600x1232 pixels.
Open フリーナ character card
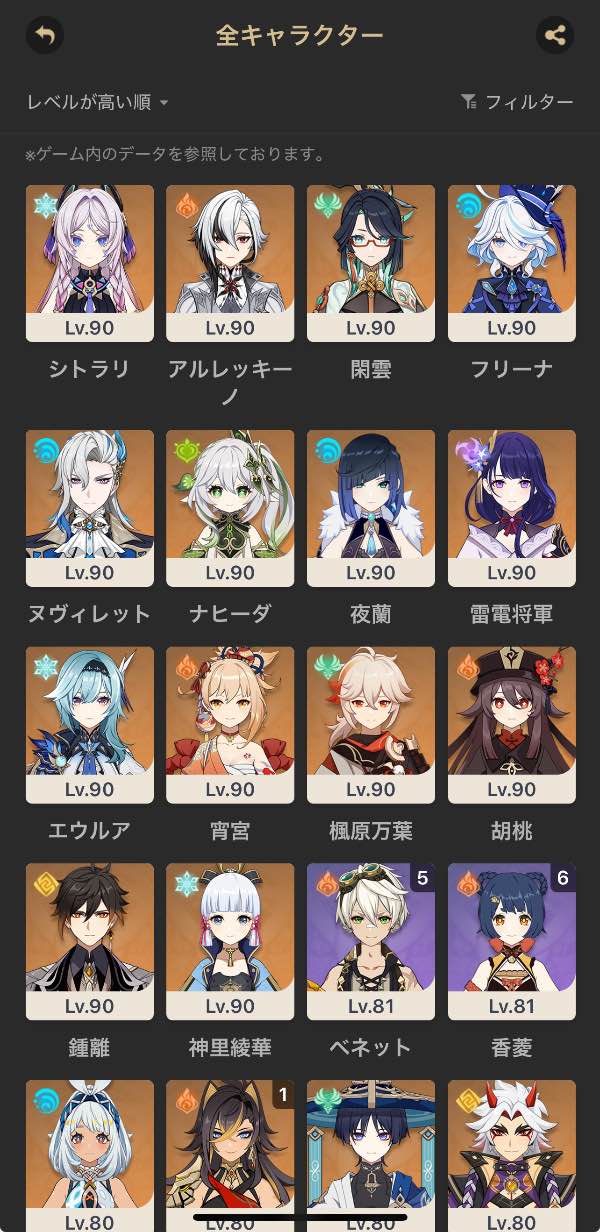[512, 263]
